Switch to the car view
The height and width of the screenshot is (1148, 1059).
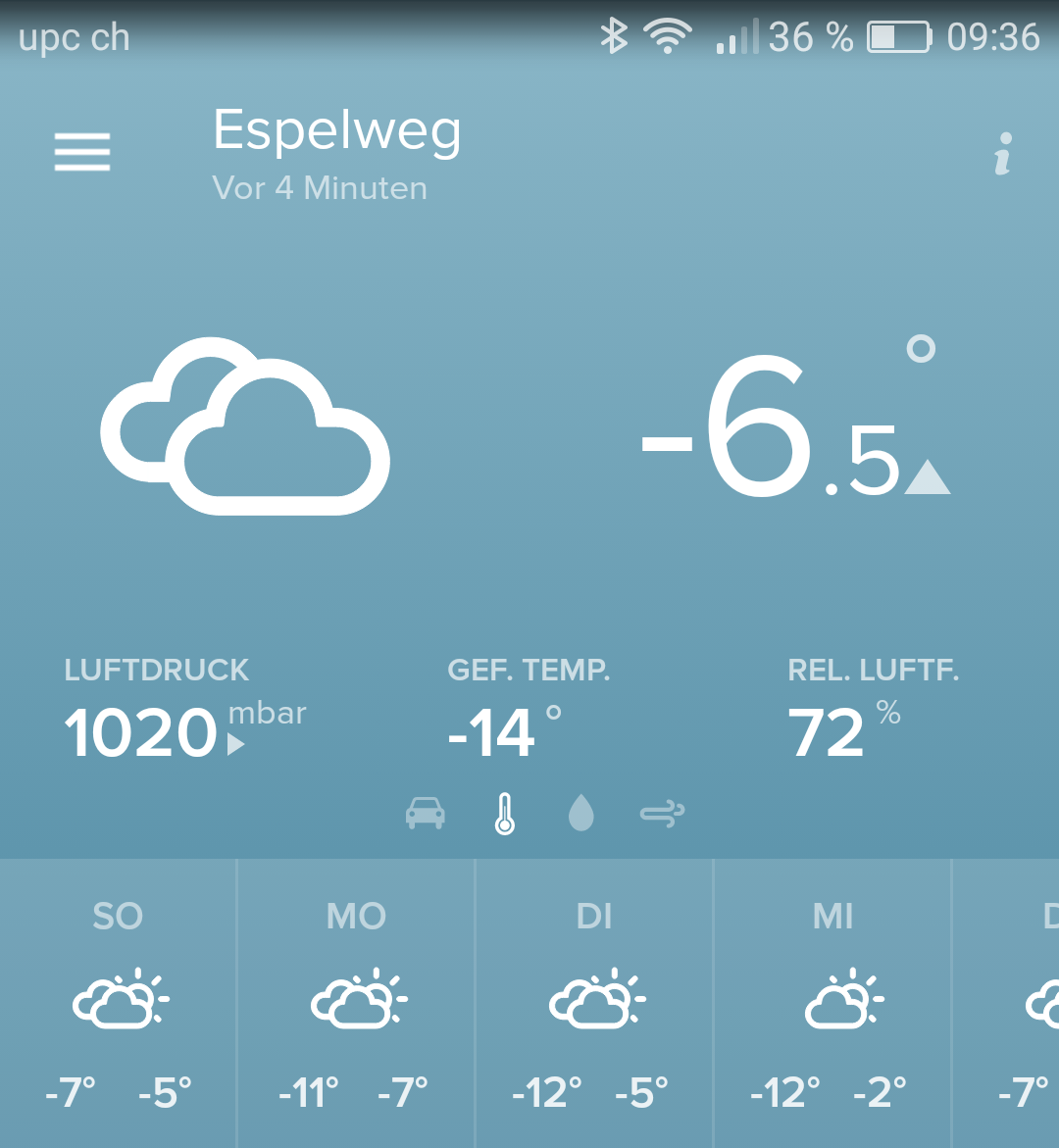pyautogui.click(x=426, y=814)
